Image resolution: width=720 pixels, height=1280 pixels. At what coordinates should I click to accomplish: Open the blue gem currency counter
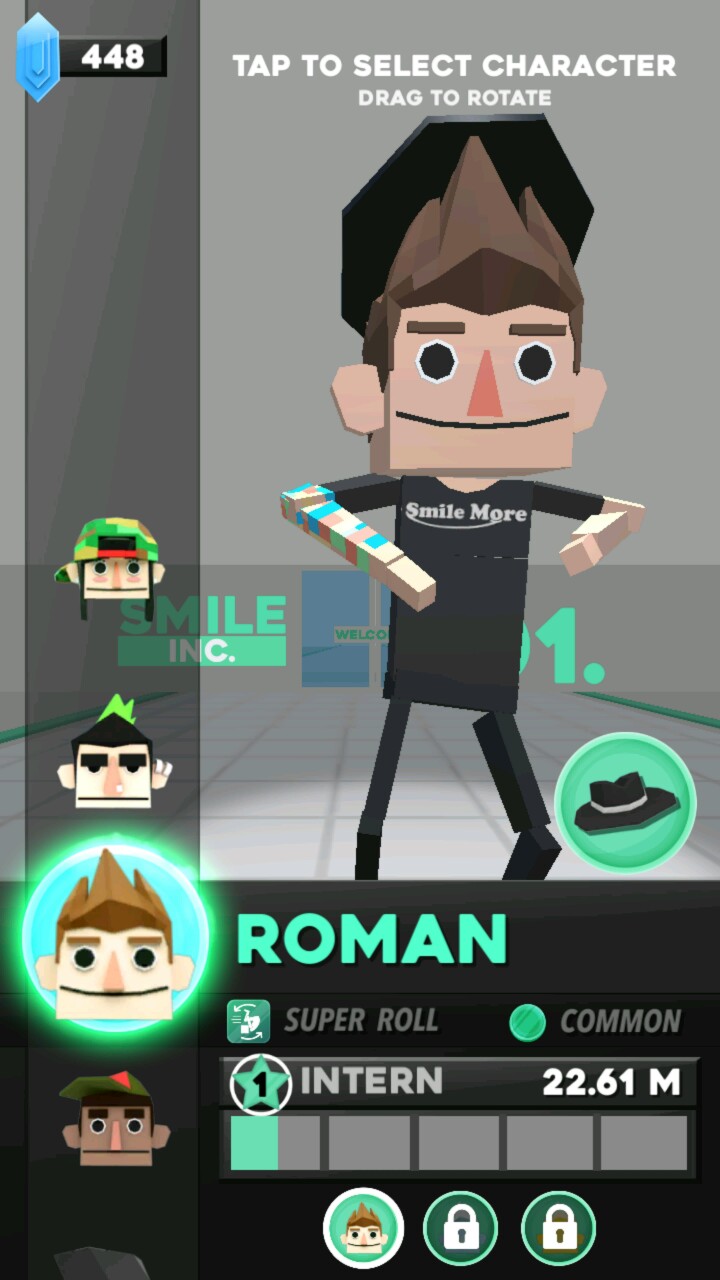pyautogui.click(x=90, y=56)
